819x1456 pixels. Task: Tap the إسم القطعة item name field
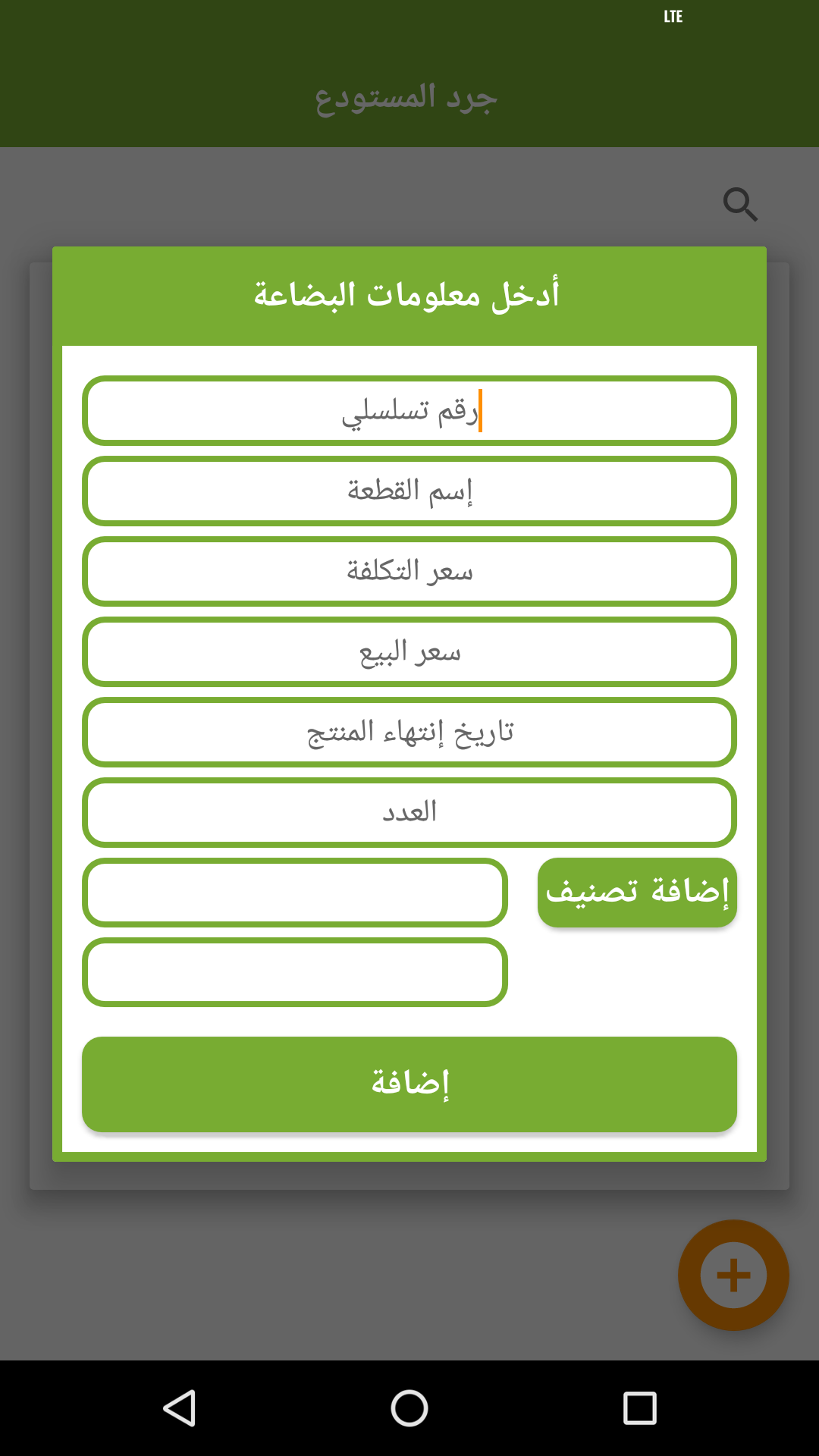coord(409,491)
